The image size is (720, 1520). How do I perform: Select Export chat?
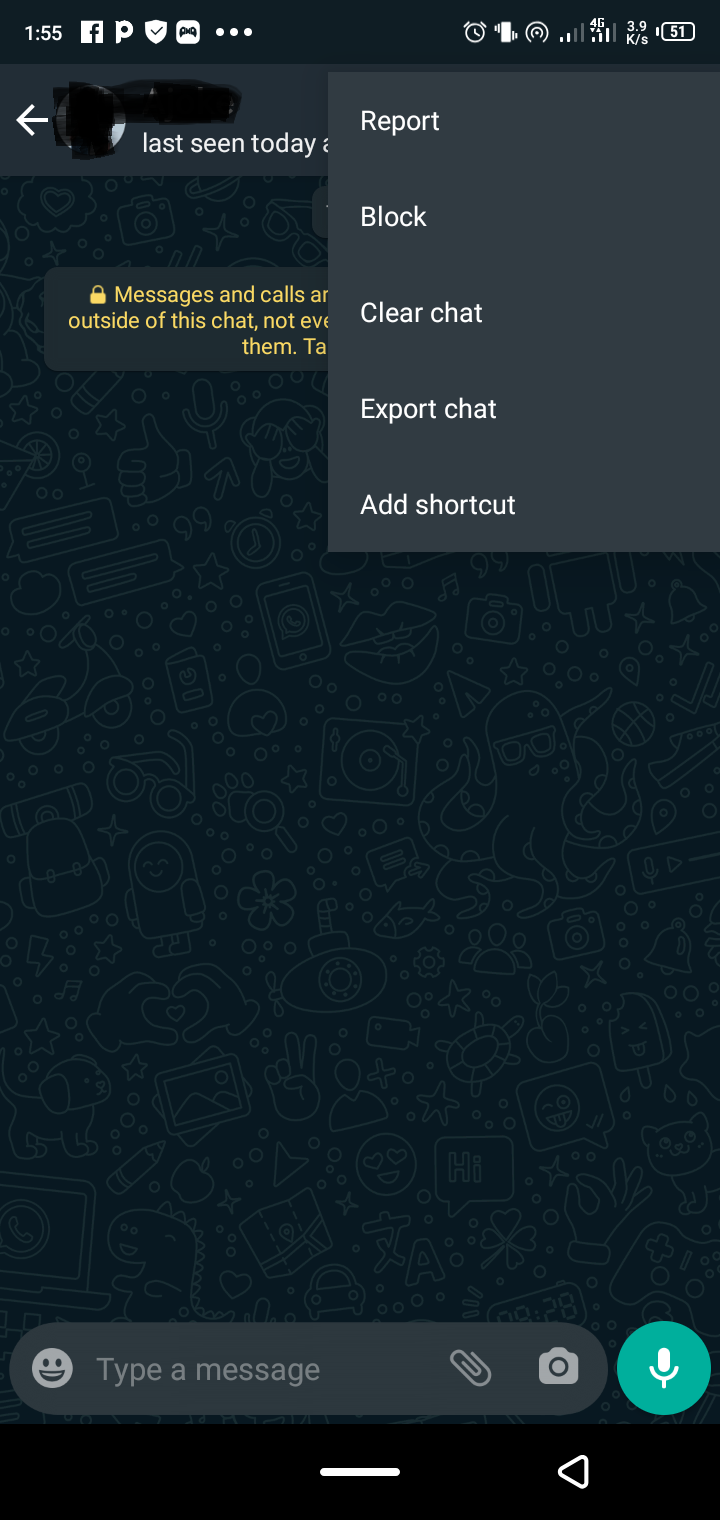click(x=428, y=409)
